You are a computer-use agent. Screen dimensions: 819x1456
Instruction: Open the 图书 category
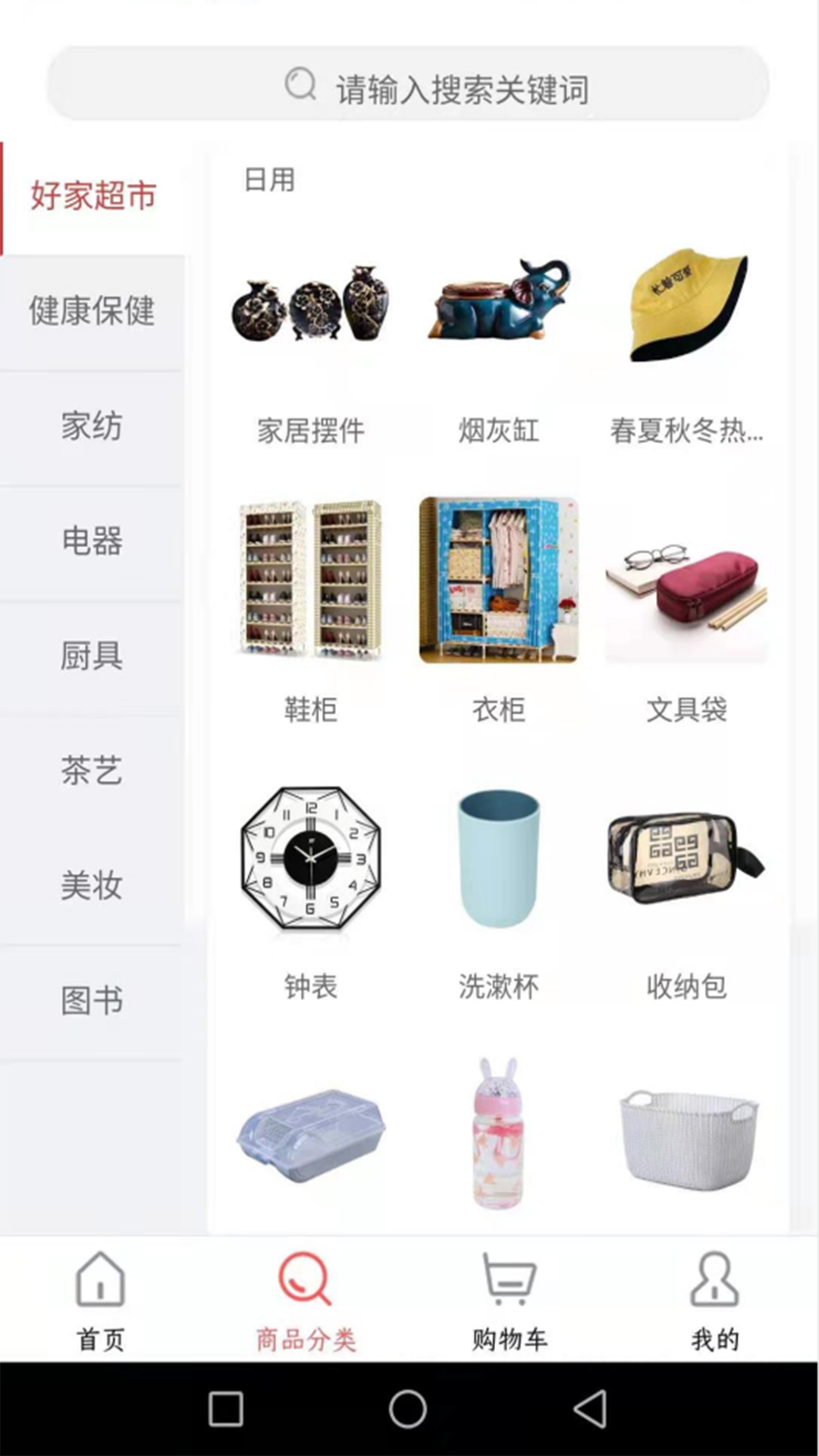(92, 1001)
